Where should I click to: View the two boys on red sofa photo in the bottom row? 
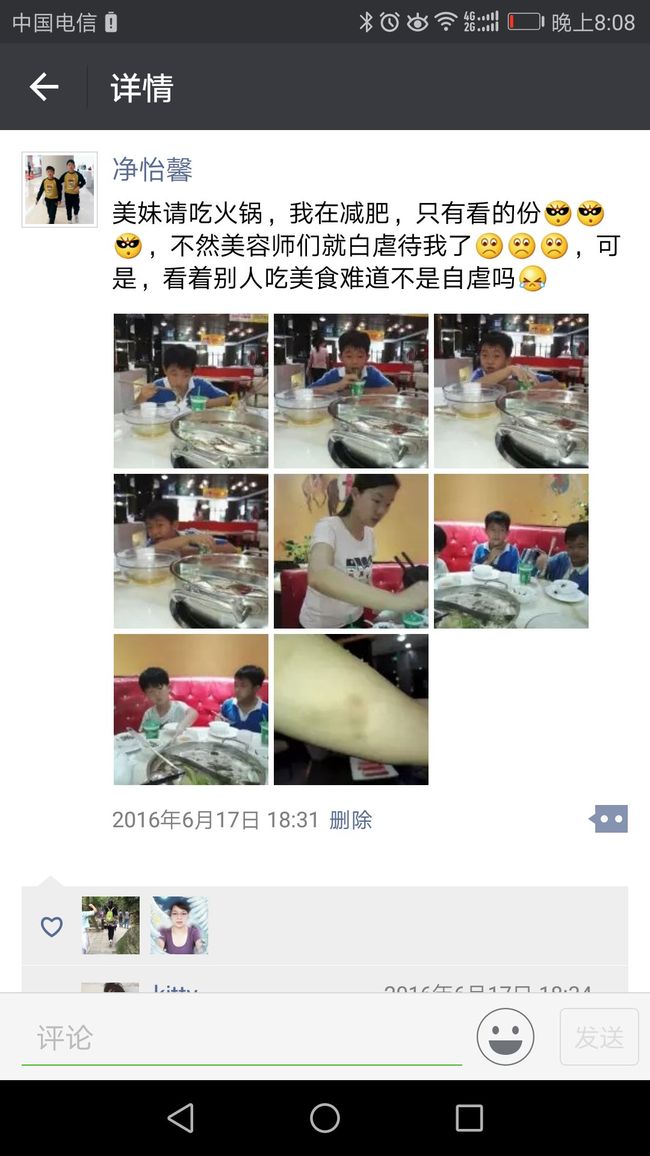click(x=191, y=710)
